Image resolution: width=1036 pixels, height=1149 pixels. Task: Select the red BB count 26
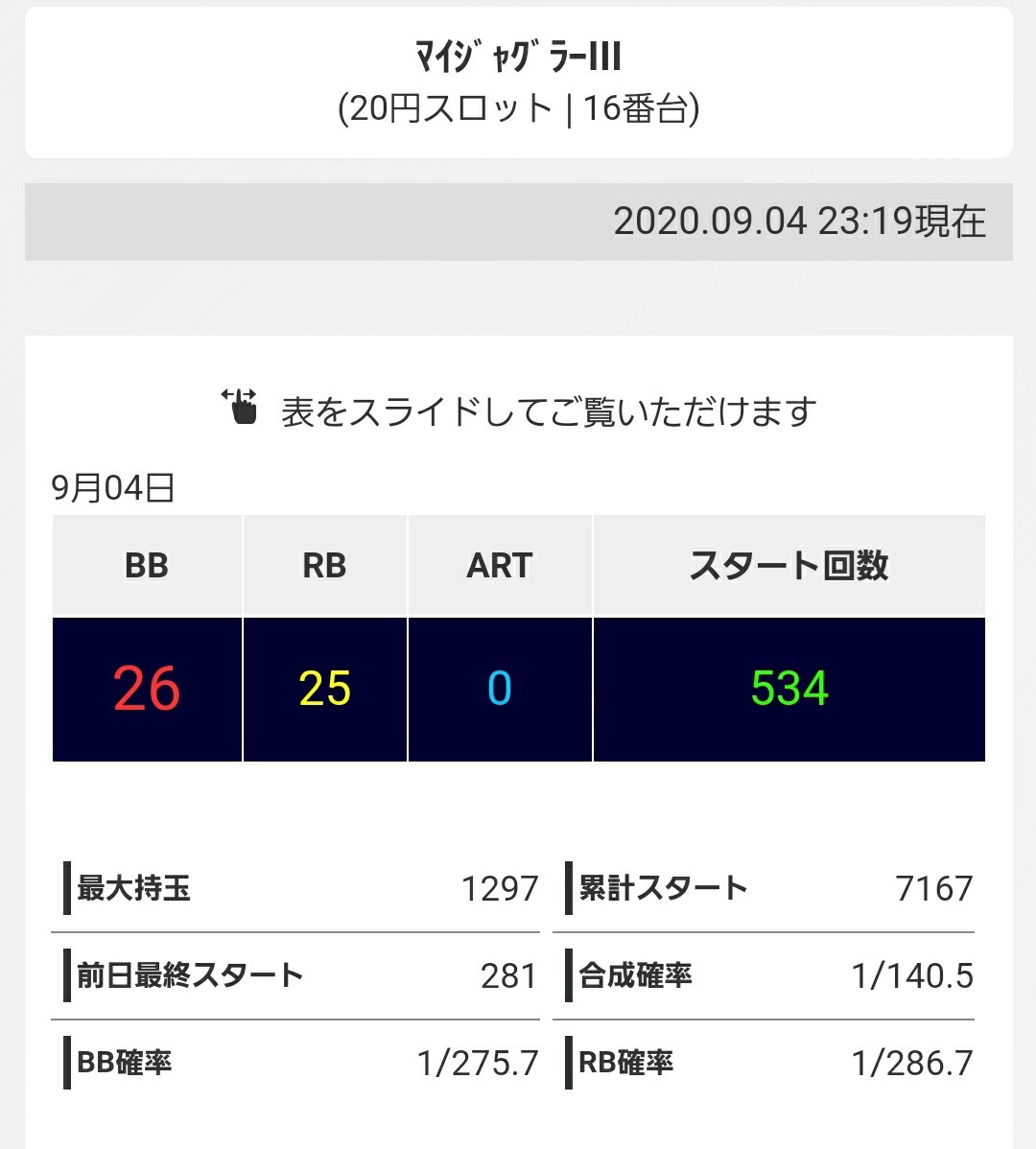tap(146, 688)
